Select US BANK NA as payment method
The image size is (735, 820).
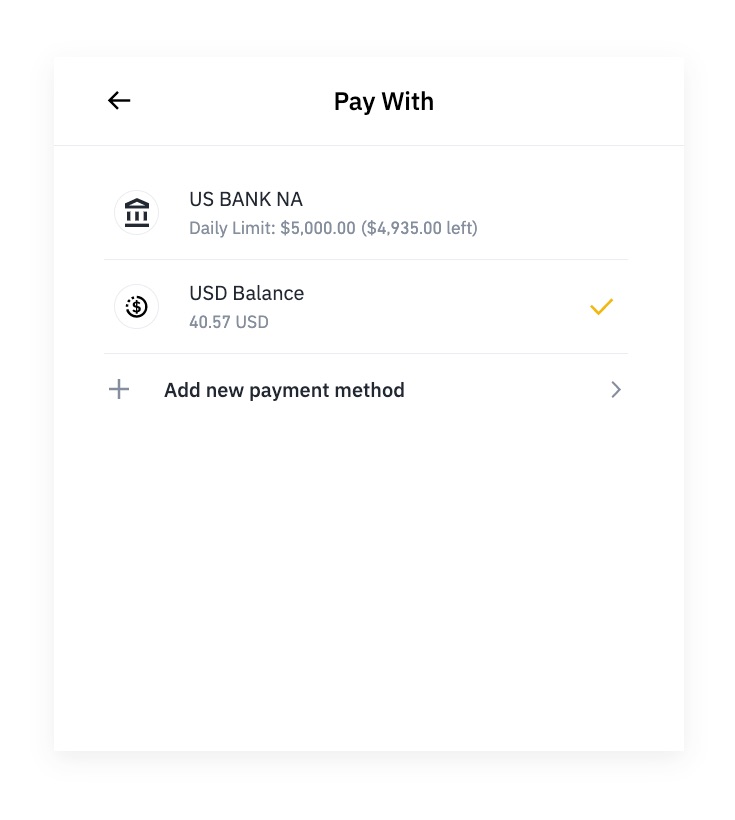tap(366, 213)
